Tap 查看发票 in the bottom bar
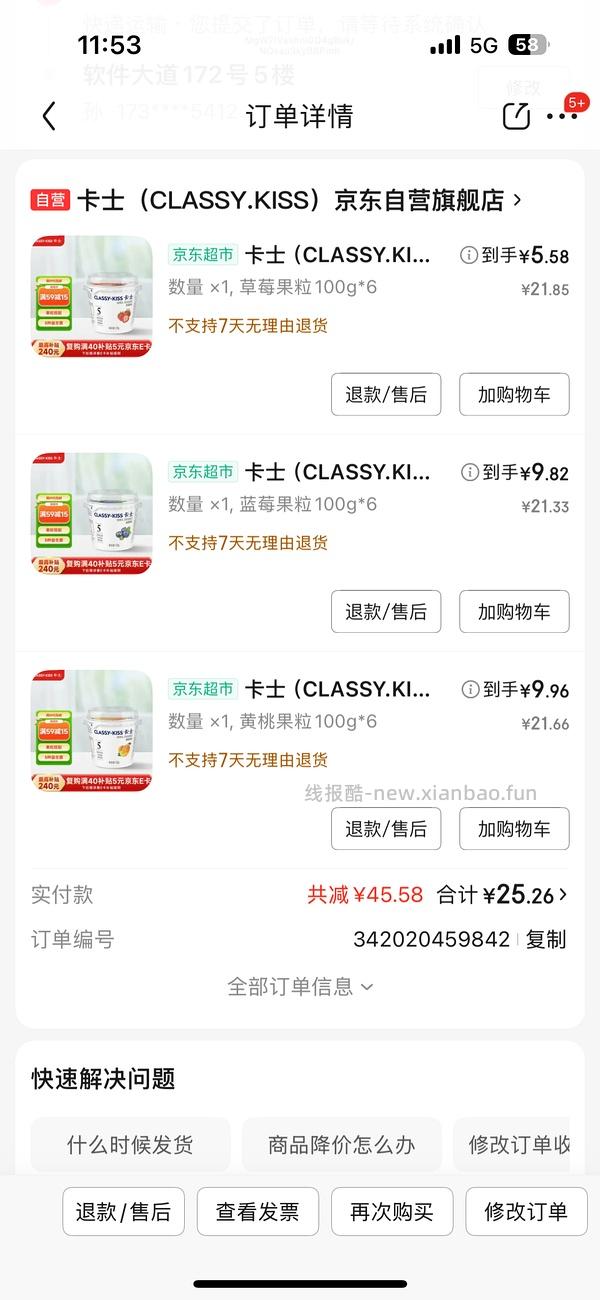 257,1212
